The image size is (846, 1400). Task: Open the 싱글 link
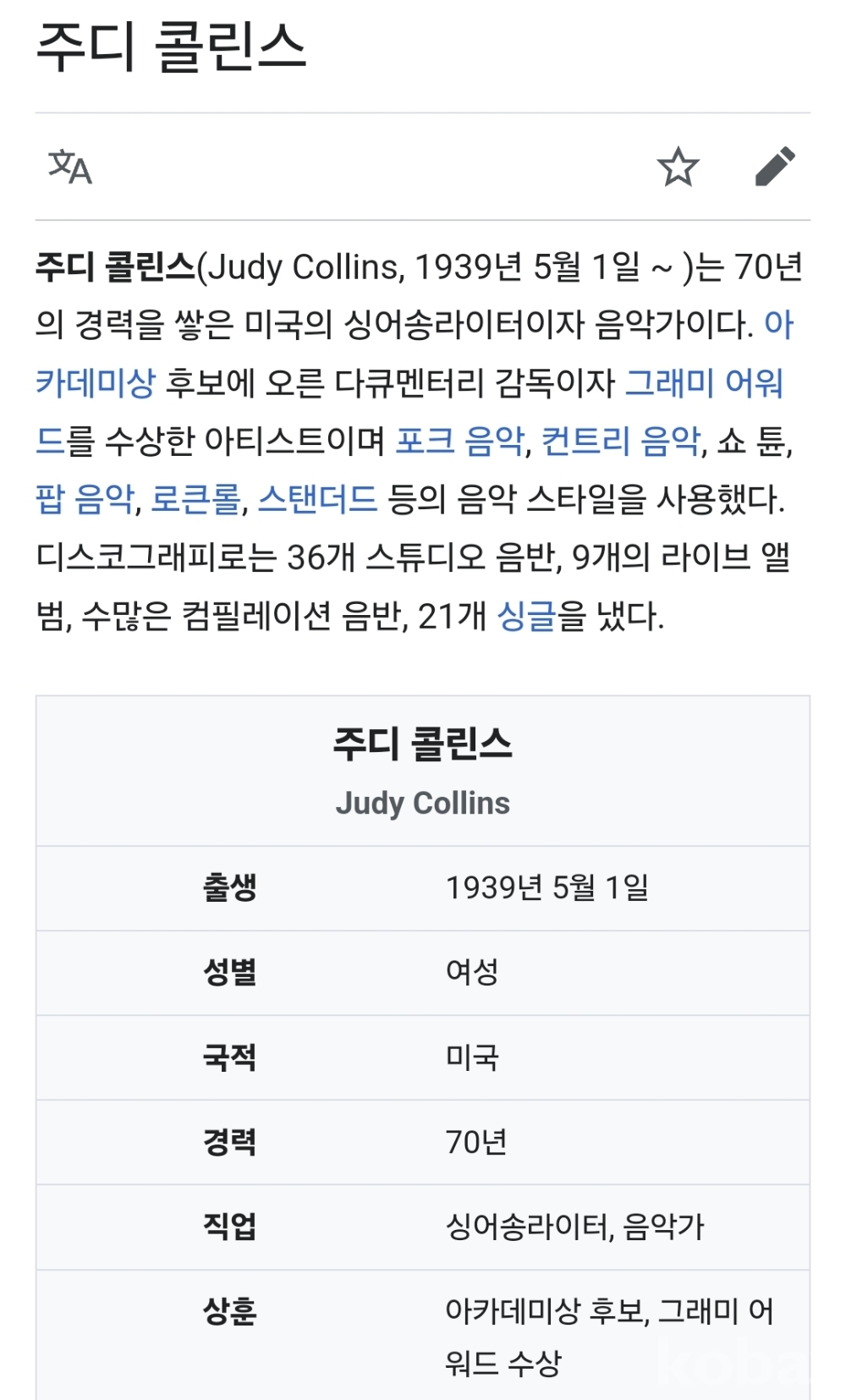(x=526, y=616)
